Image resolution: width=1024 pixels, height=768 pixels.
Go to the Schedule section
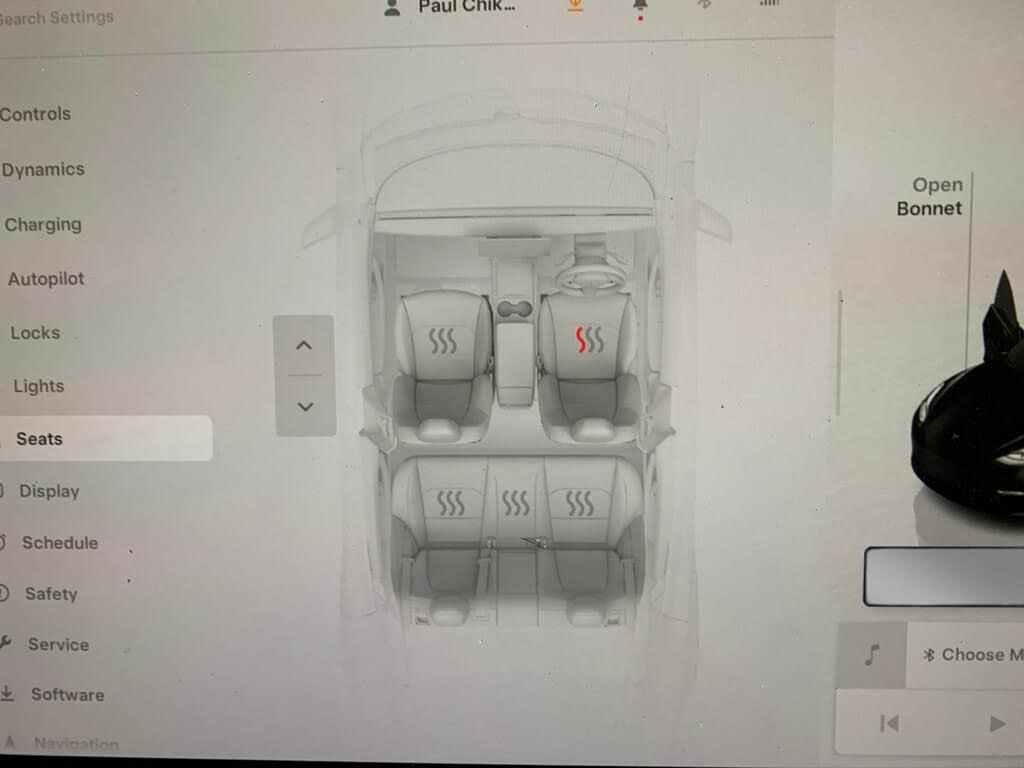[x=60, y=543]
